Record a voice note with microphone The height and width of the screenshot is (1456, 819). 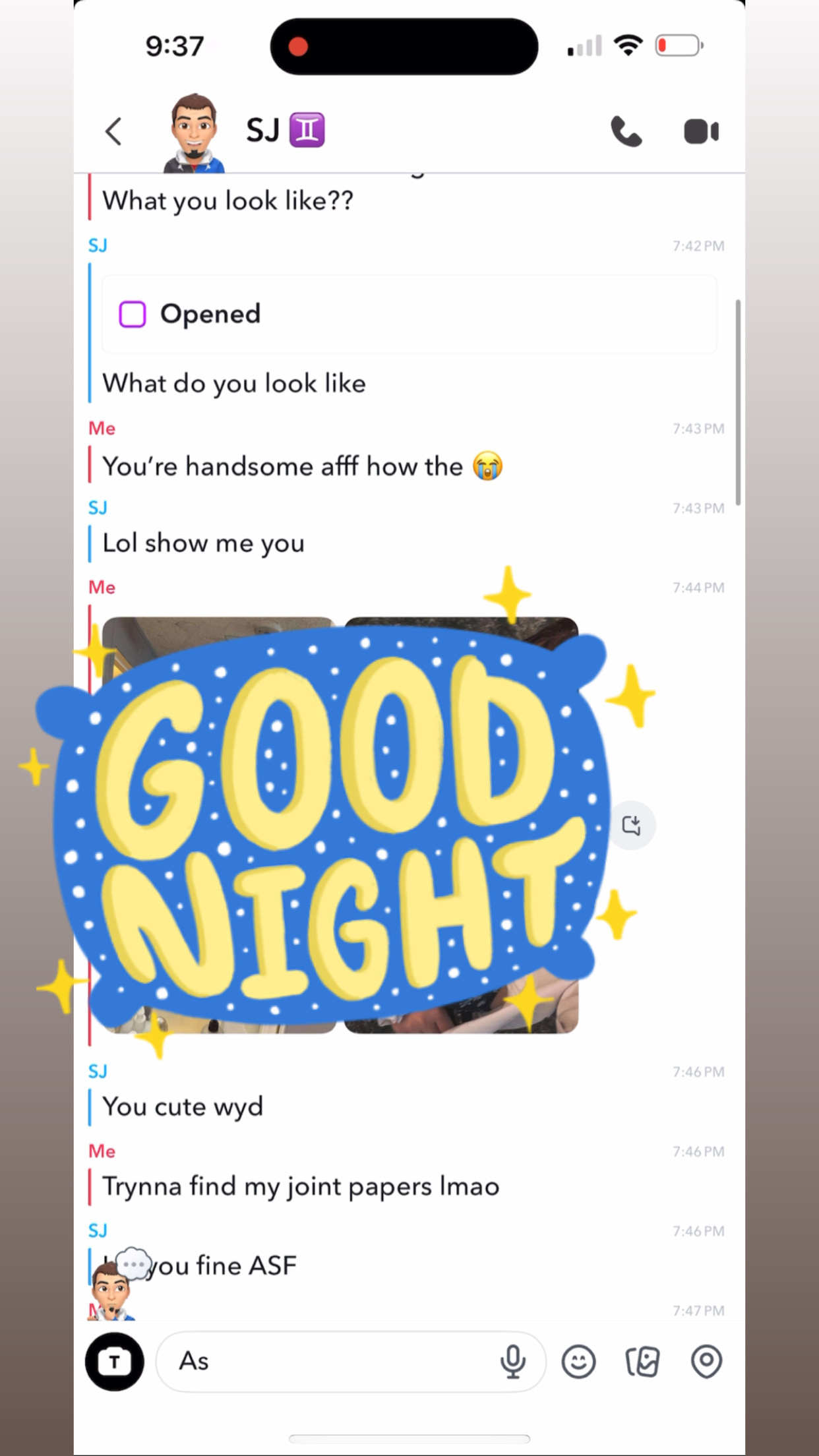512,1361
